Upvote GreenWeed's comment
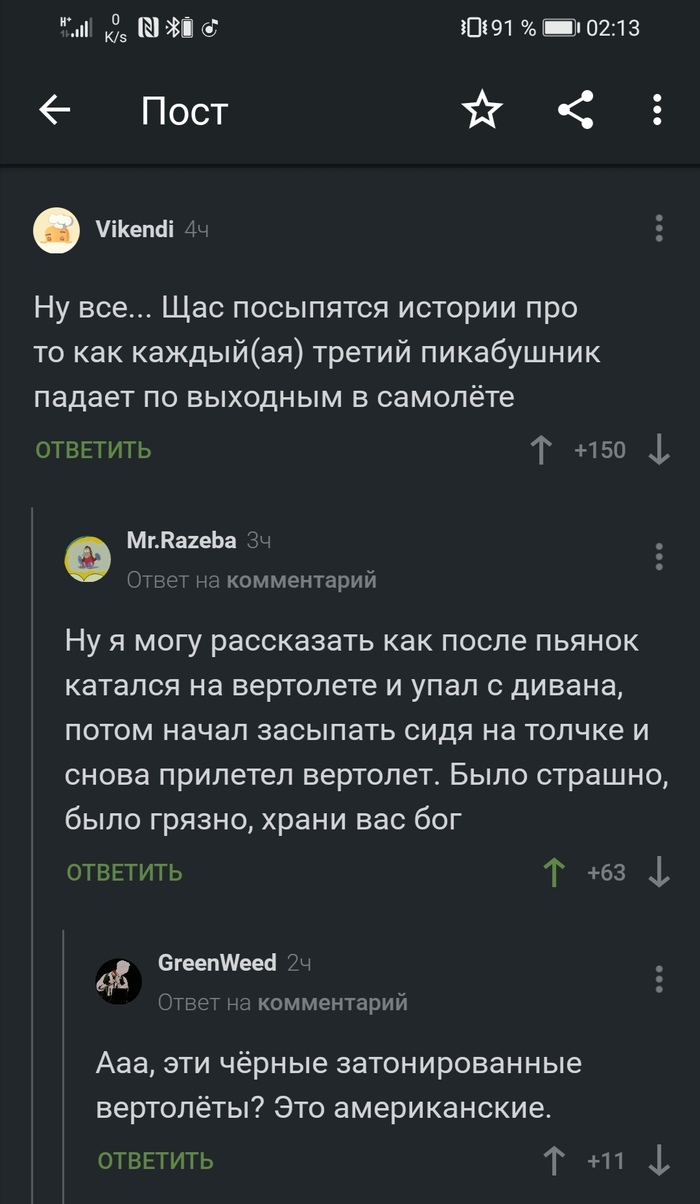 click(553, 1161)
